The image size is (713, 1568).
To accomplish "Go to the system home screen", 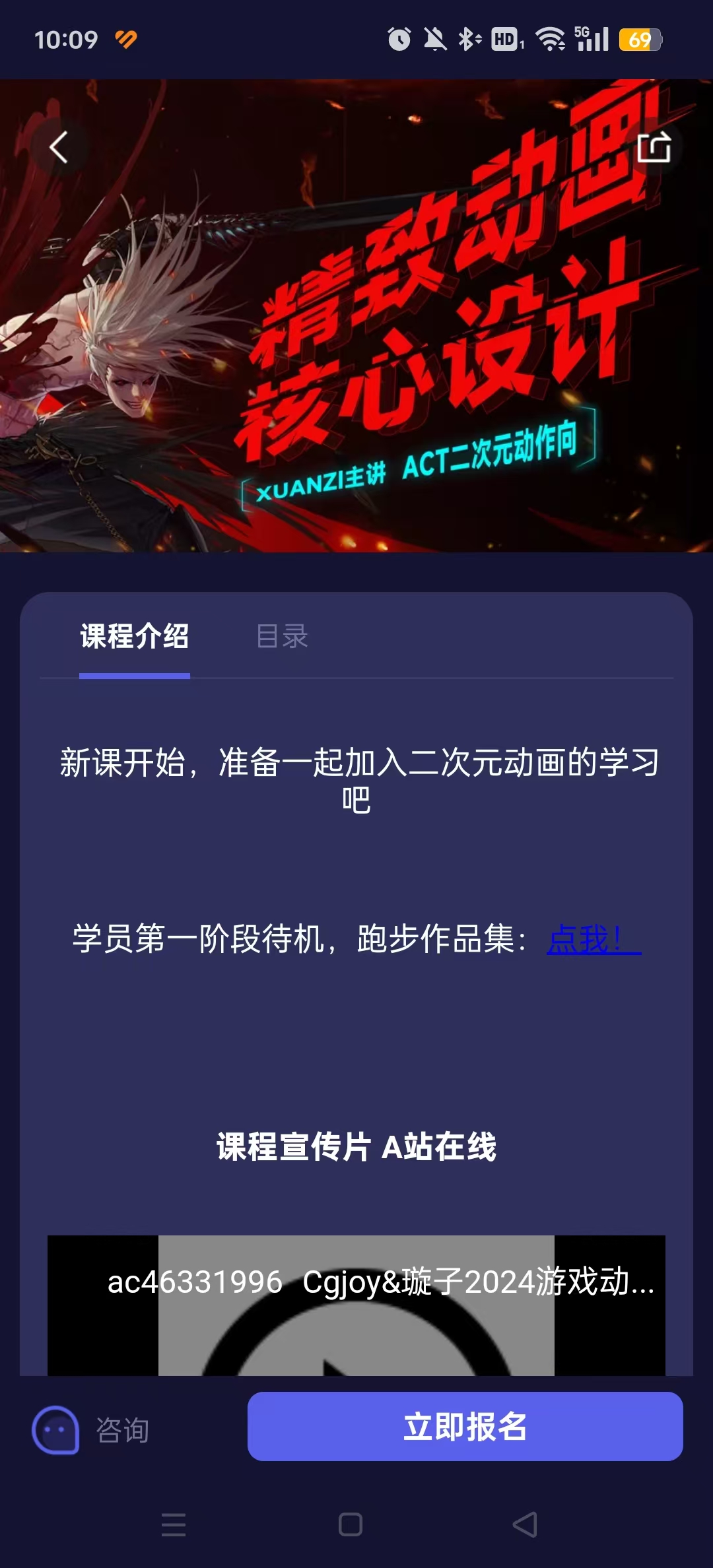I will (350, 1524).
